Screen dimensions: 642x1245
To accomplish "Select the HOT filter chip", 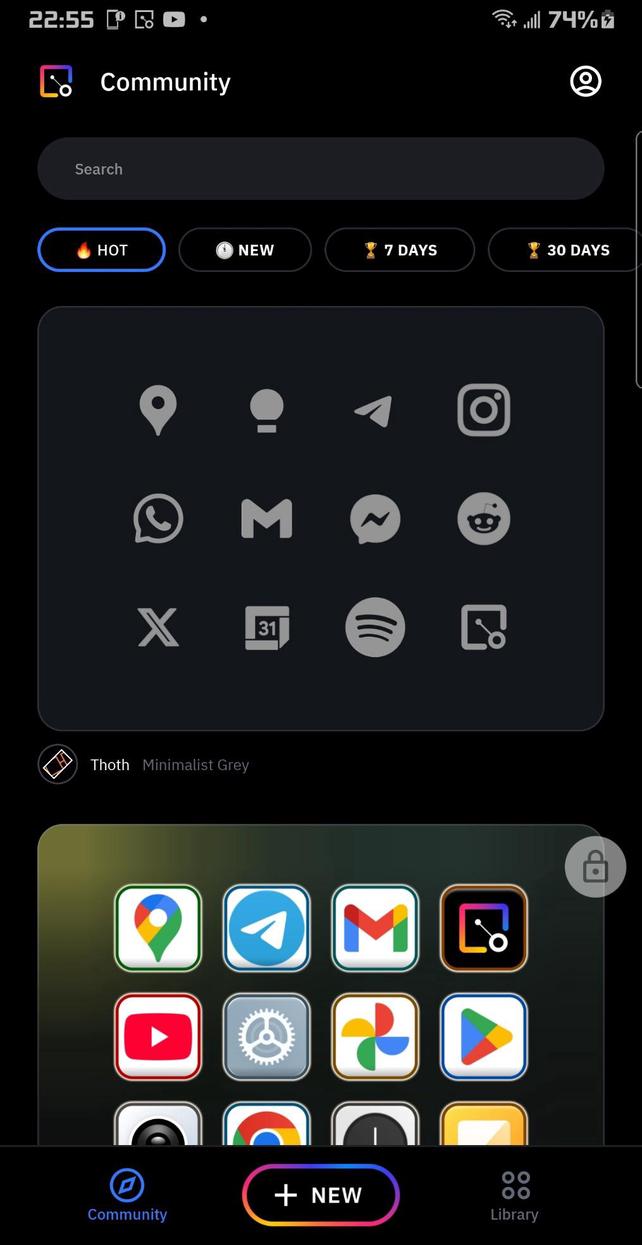I will click(x=101, y=250).
